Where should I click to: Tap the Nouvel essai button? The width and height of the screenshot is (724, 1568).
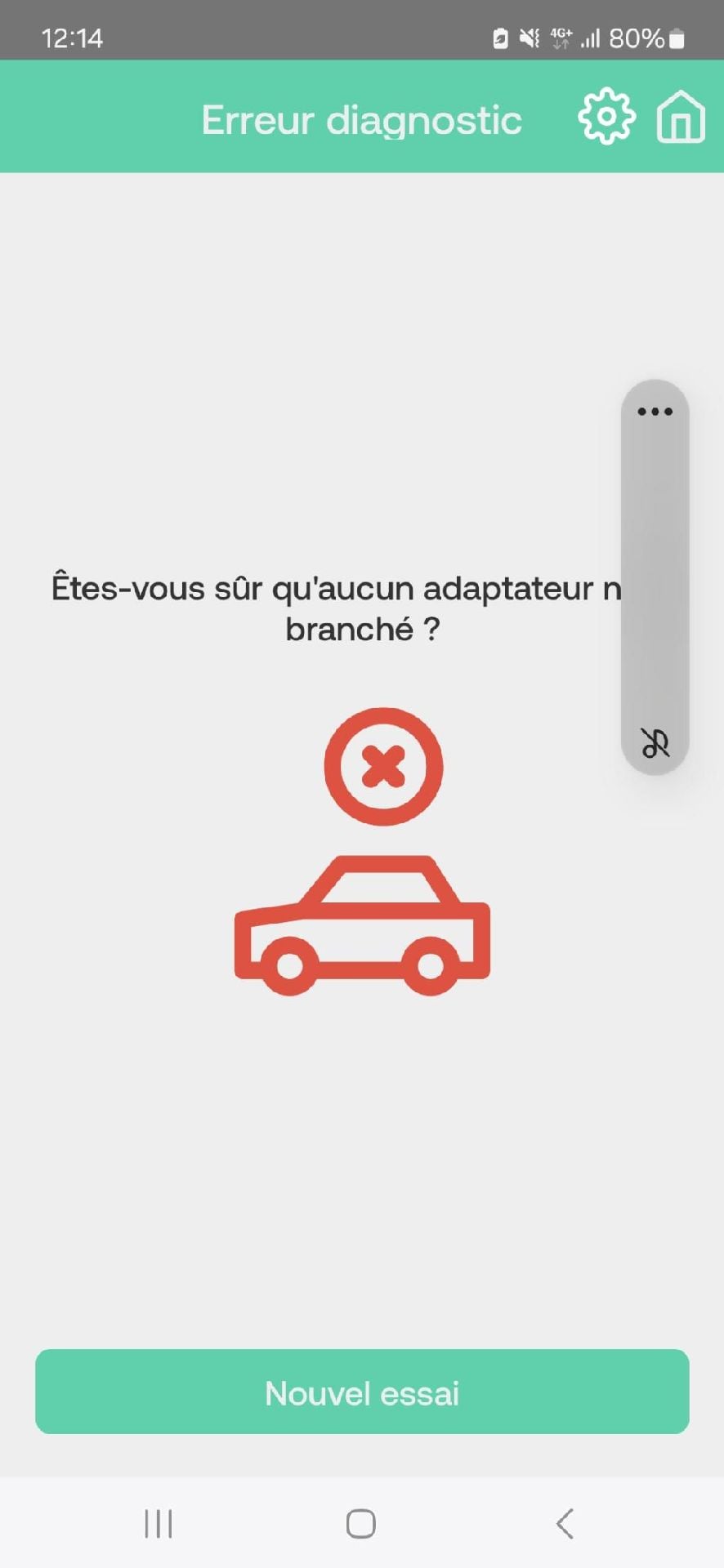click(x=362, y=1392)
